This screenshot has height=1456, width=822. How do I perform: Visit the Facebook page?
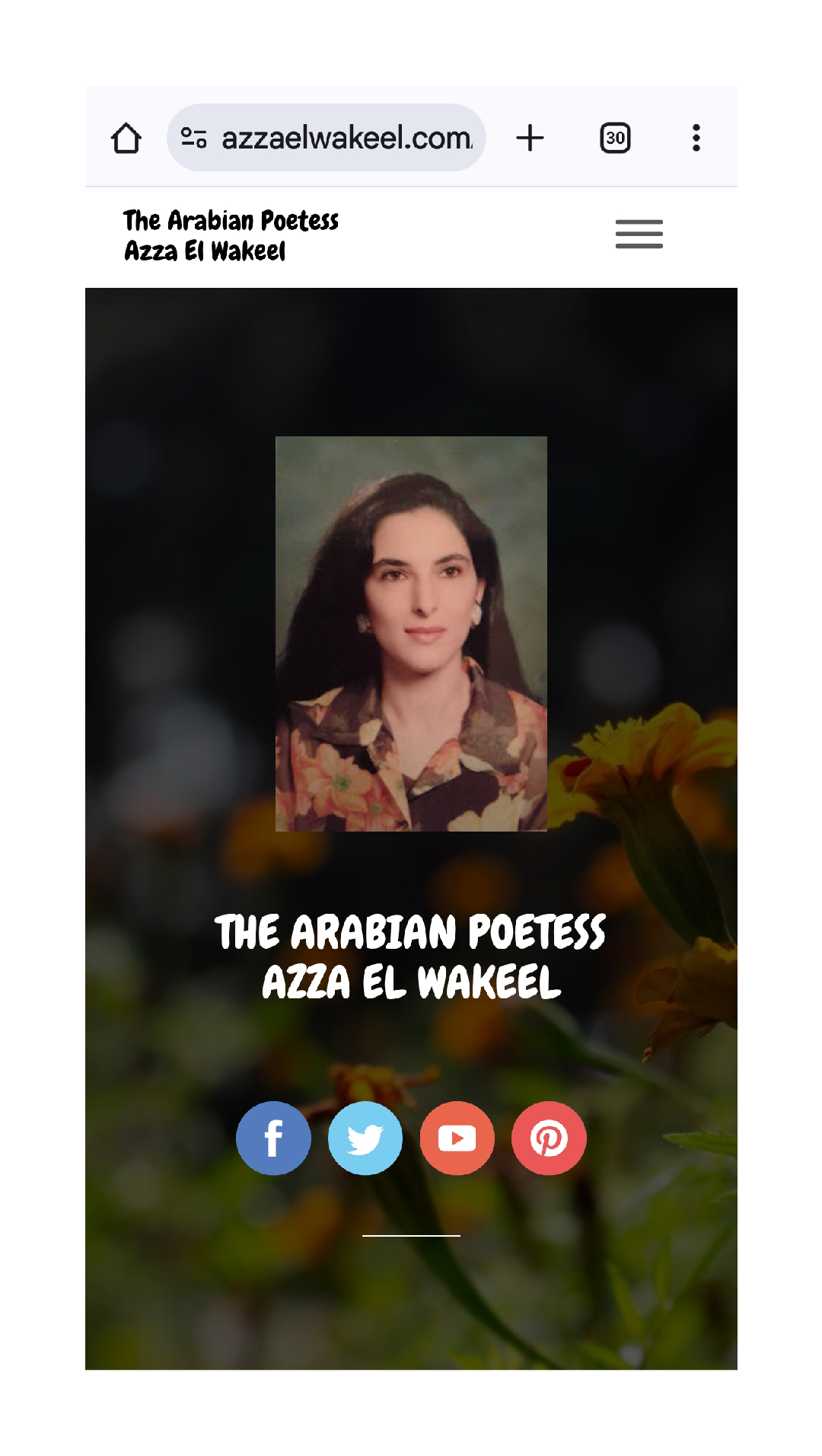[273, 1138]
